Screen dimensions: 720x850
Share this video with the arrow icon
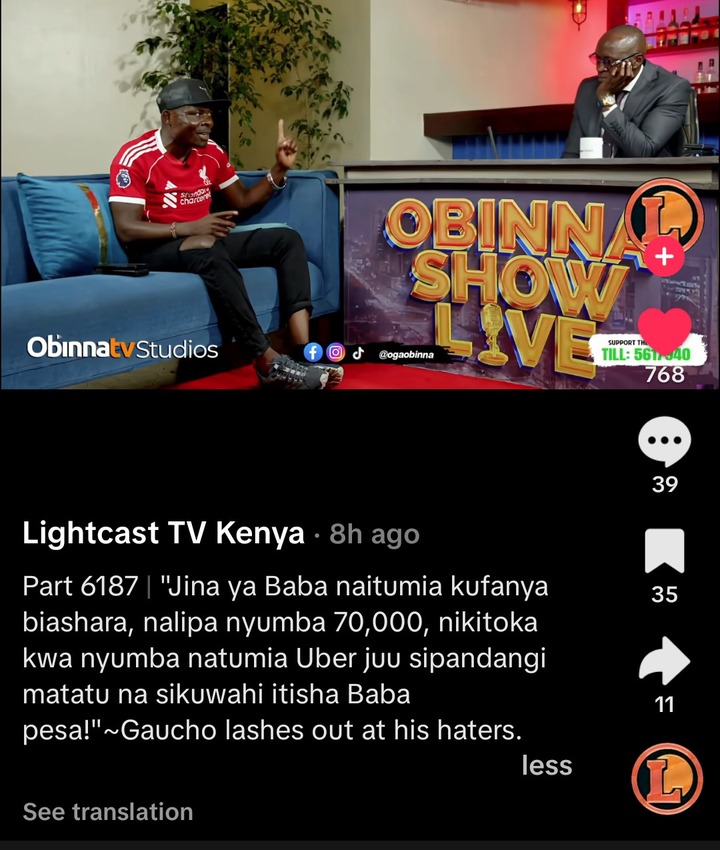pyautogui.click(x=665, y=661)
